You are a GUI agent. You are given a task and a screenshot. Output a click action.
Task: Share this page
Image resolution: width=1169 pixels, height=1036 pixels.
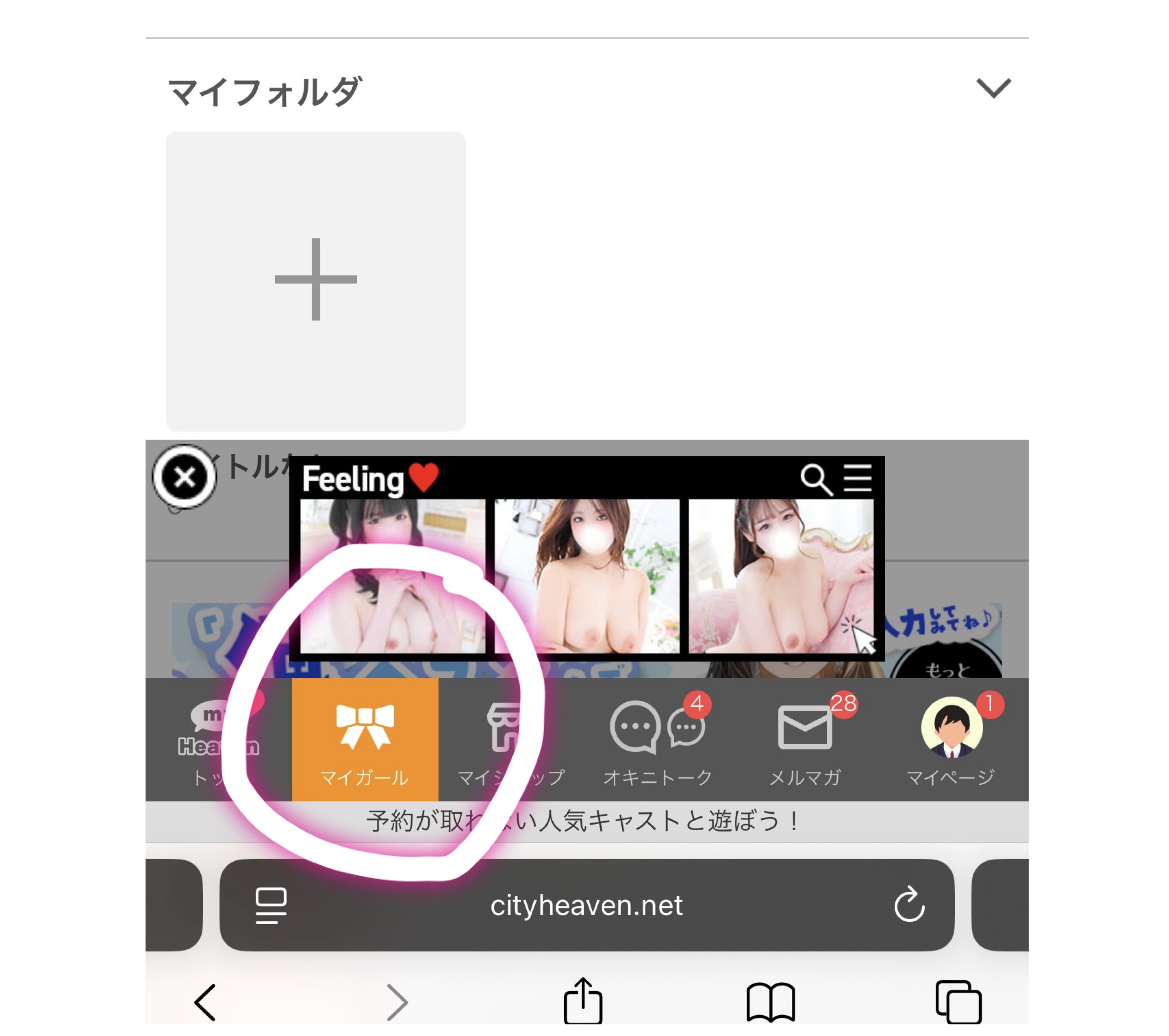point(583,1001)
